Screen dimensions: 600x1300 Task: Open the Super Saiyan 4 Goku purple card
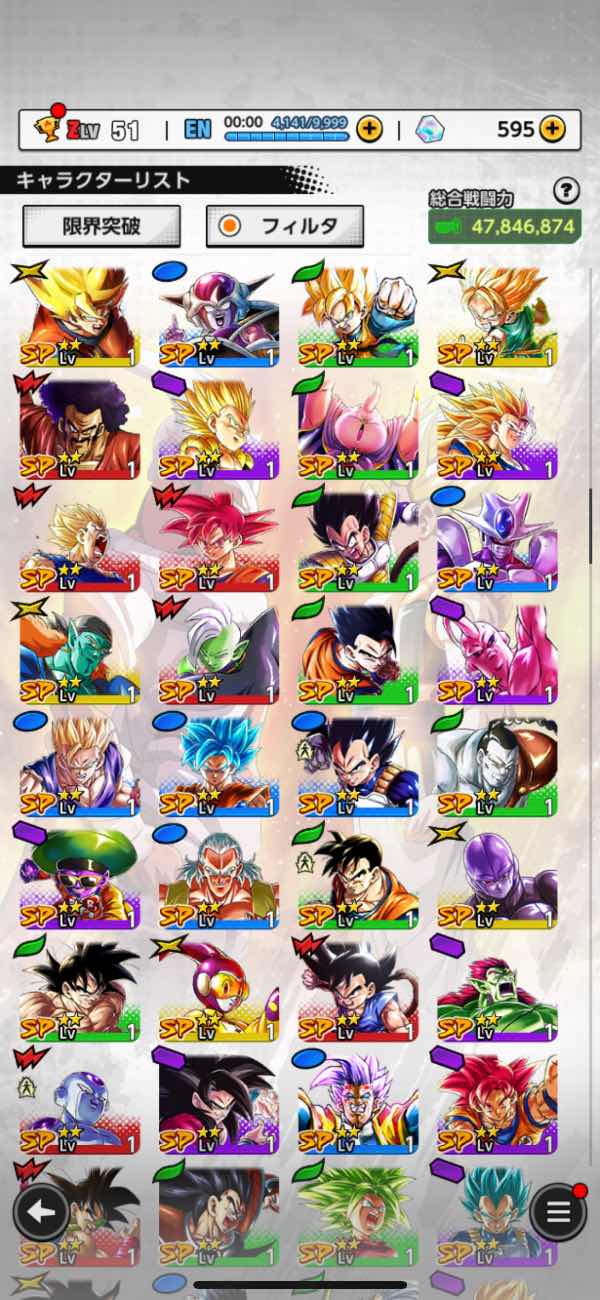[218, 1100]
